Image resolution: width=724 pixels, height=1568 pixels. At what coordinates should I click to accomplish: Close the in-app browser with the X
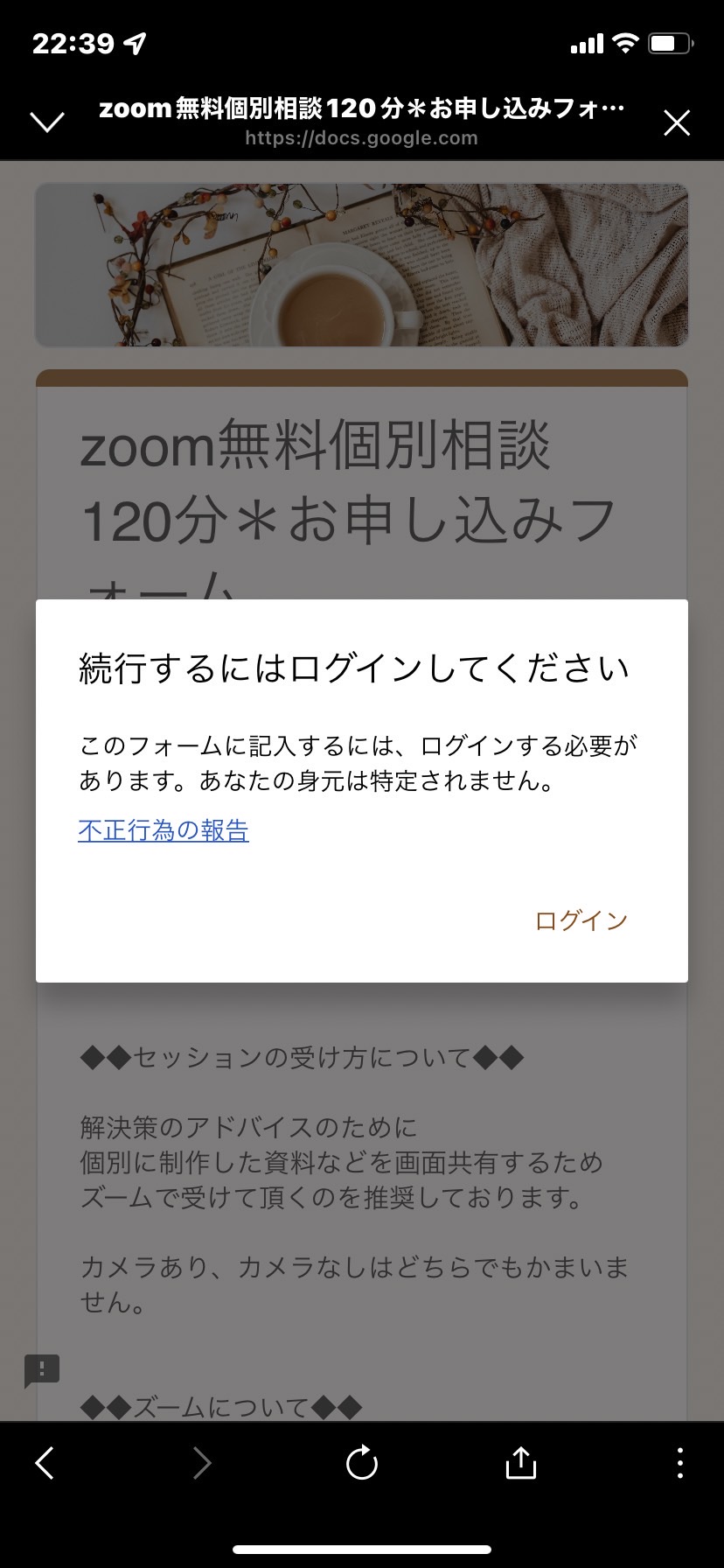pos(677,123)
